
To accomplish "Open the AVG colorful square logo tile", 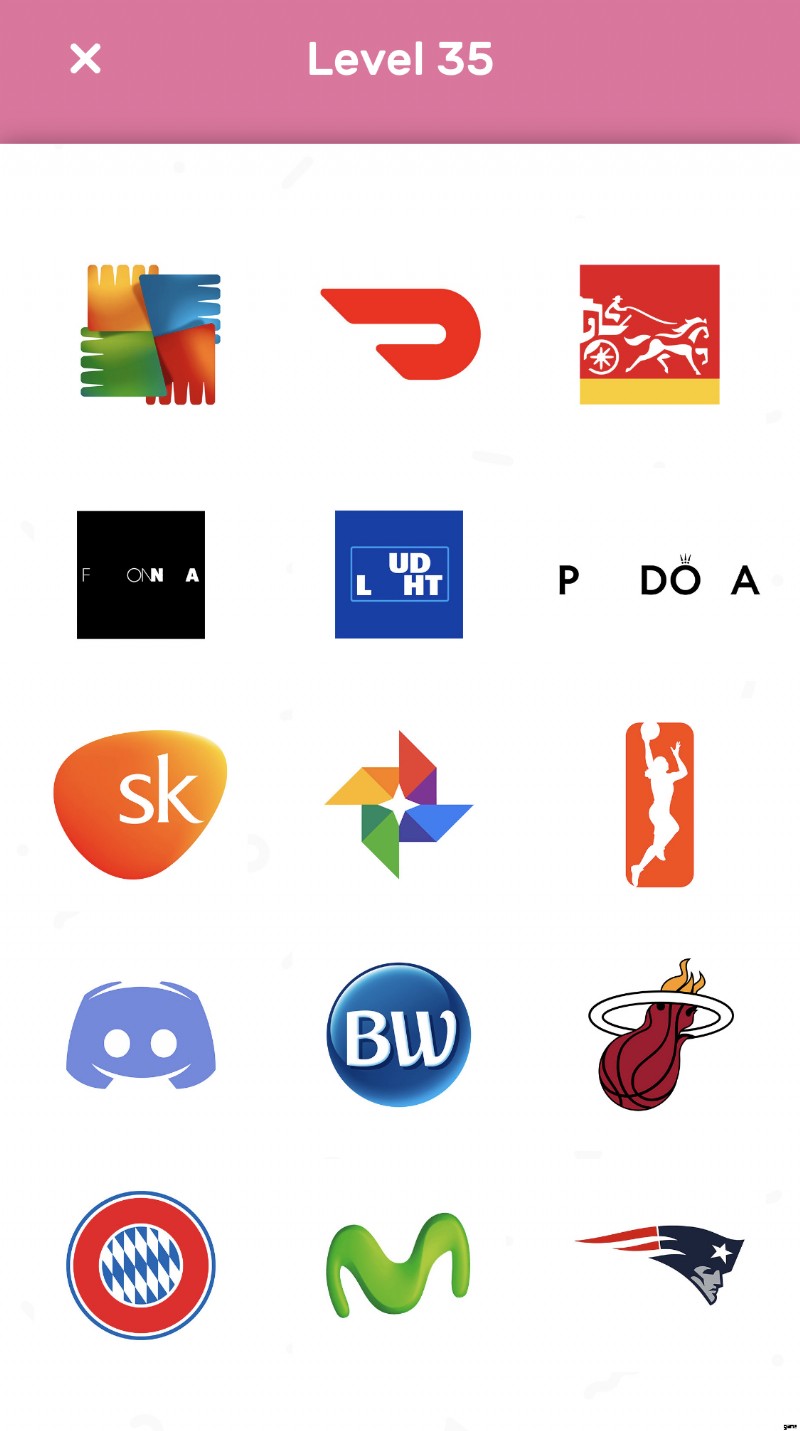I will (150, 334).
